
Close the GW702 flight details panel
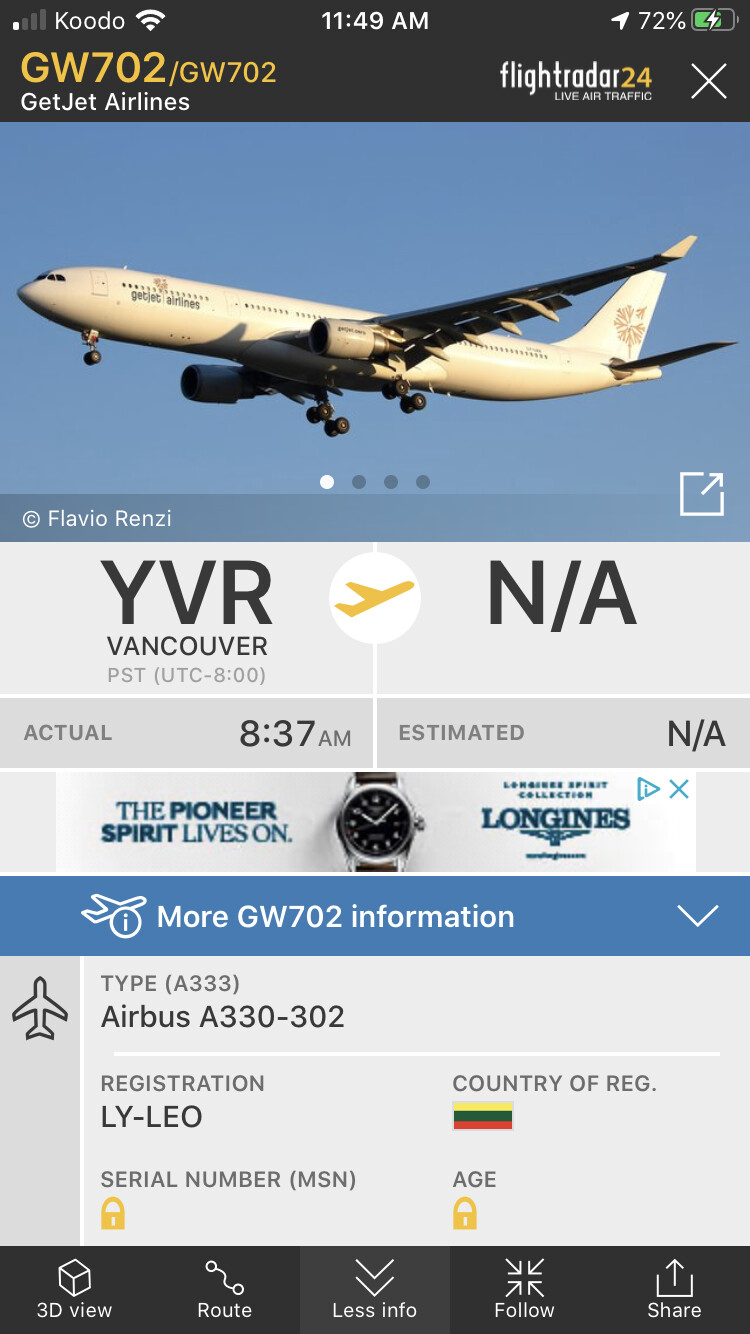click(x=708, y=81)
